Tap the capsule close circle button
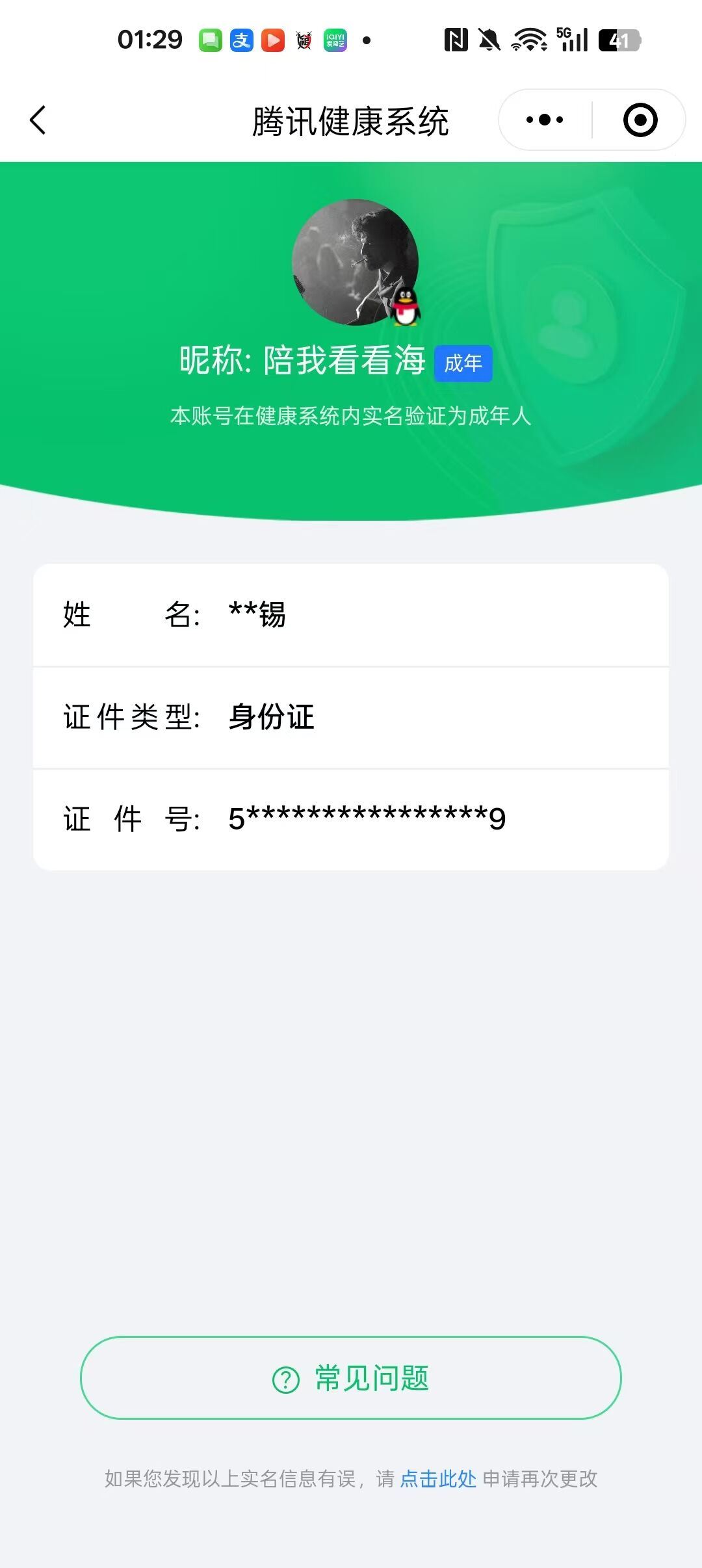The height and width of the screenshot is (1568, 702). [x=640, y=120]
